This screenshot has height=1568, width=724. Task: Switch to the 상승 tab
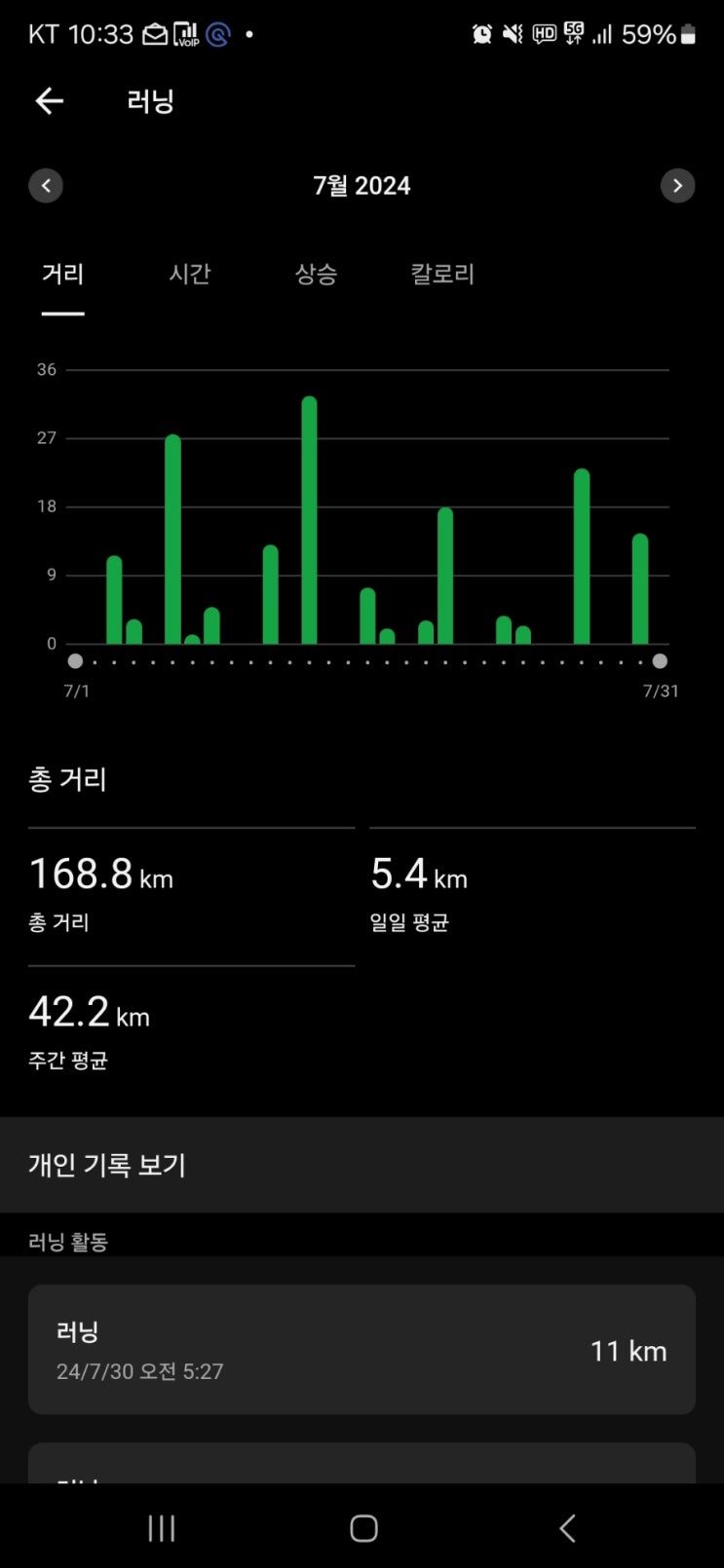click(x=316, y=275)
